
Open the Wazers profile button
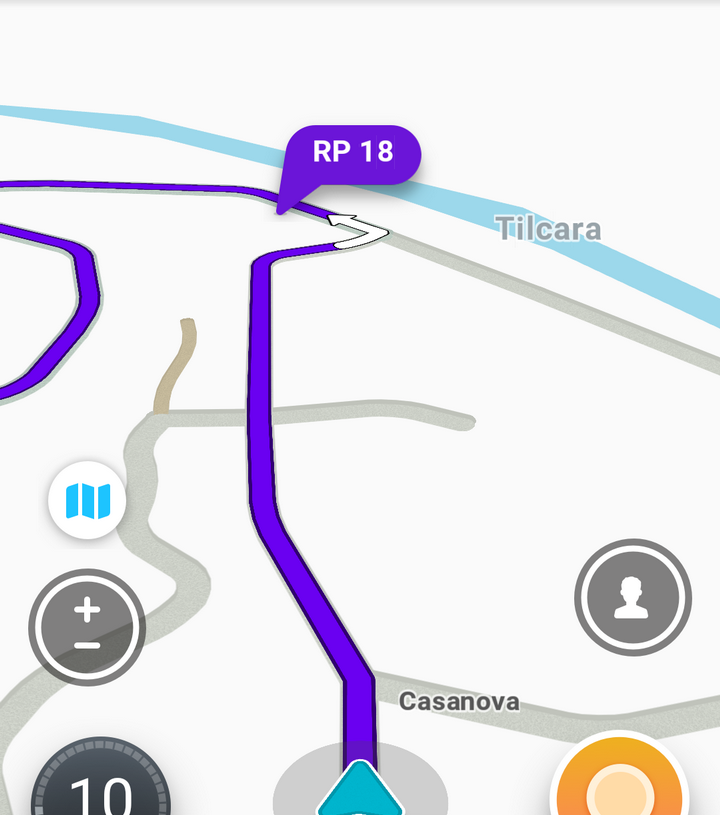(632, 597)
